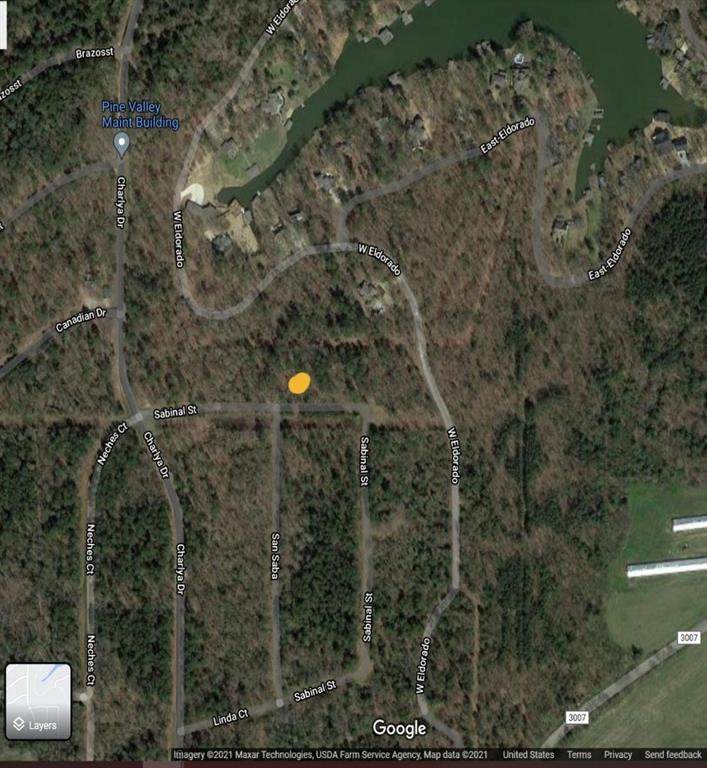This screenshot has height=768, width=707.
Task: Tap the Pine Valley Maint Building pin
Action: coord(122,144)
